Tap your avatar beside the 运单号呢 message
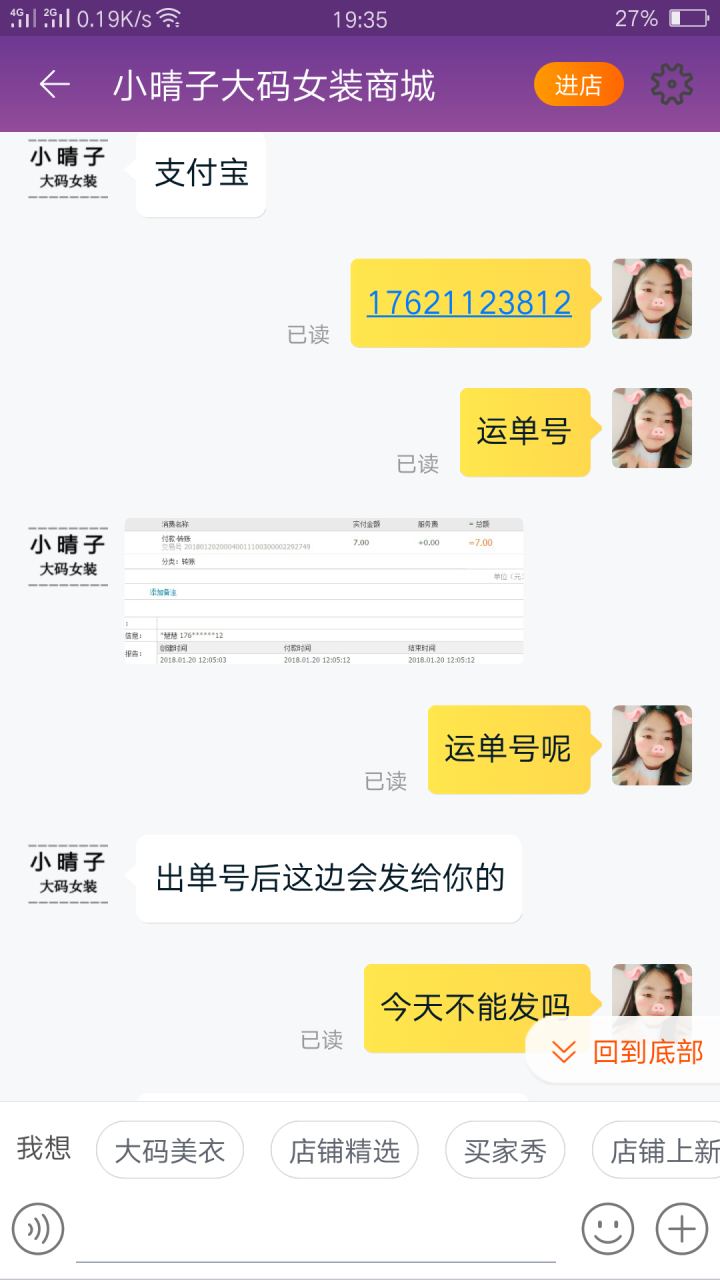The height and width of the screenshot is (1280, 720). click(x=652, y=745)
